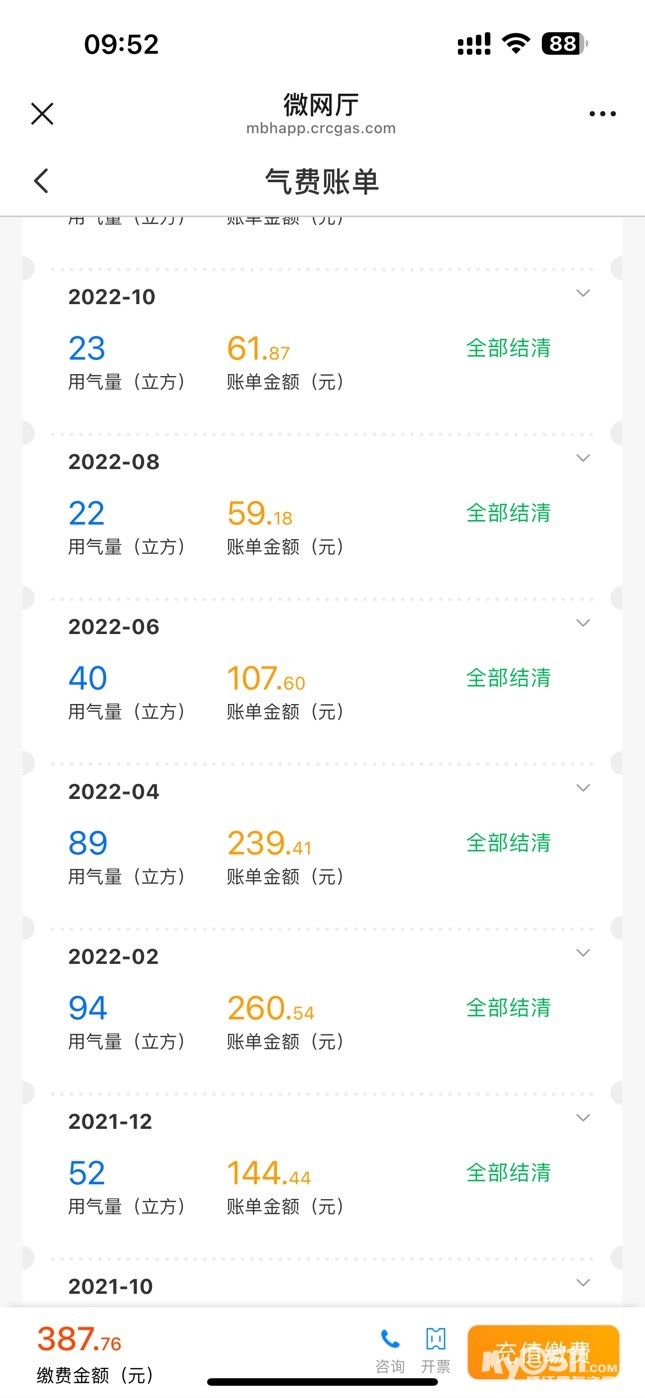Expand the 2022-08 bill details

click(584, 458)
